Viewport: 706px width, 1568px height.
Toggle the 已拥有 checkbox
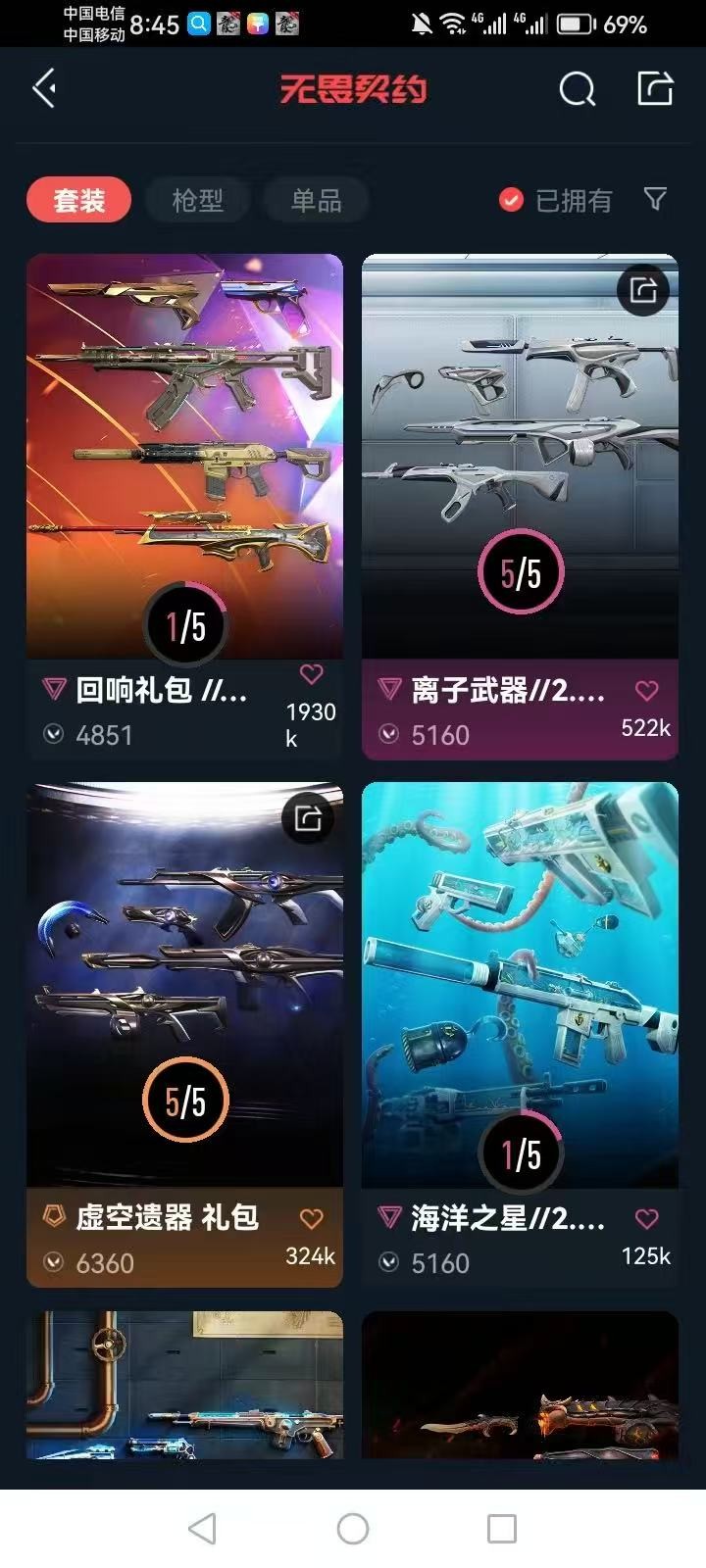coord(511,200)
